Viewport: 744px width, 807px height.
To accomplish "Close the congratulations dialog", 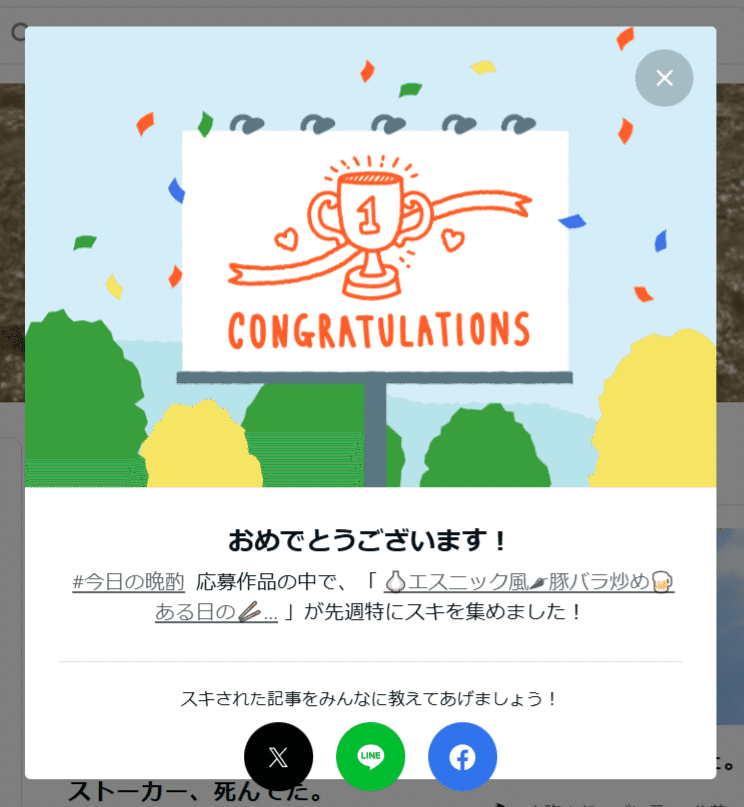I will point(664,78).
